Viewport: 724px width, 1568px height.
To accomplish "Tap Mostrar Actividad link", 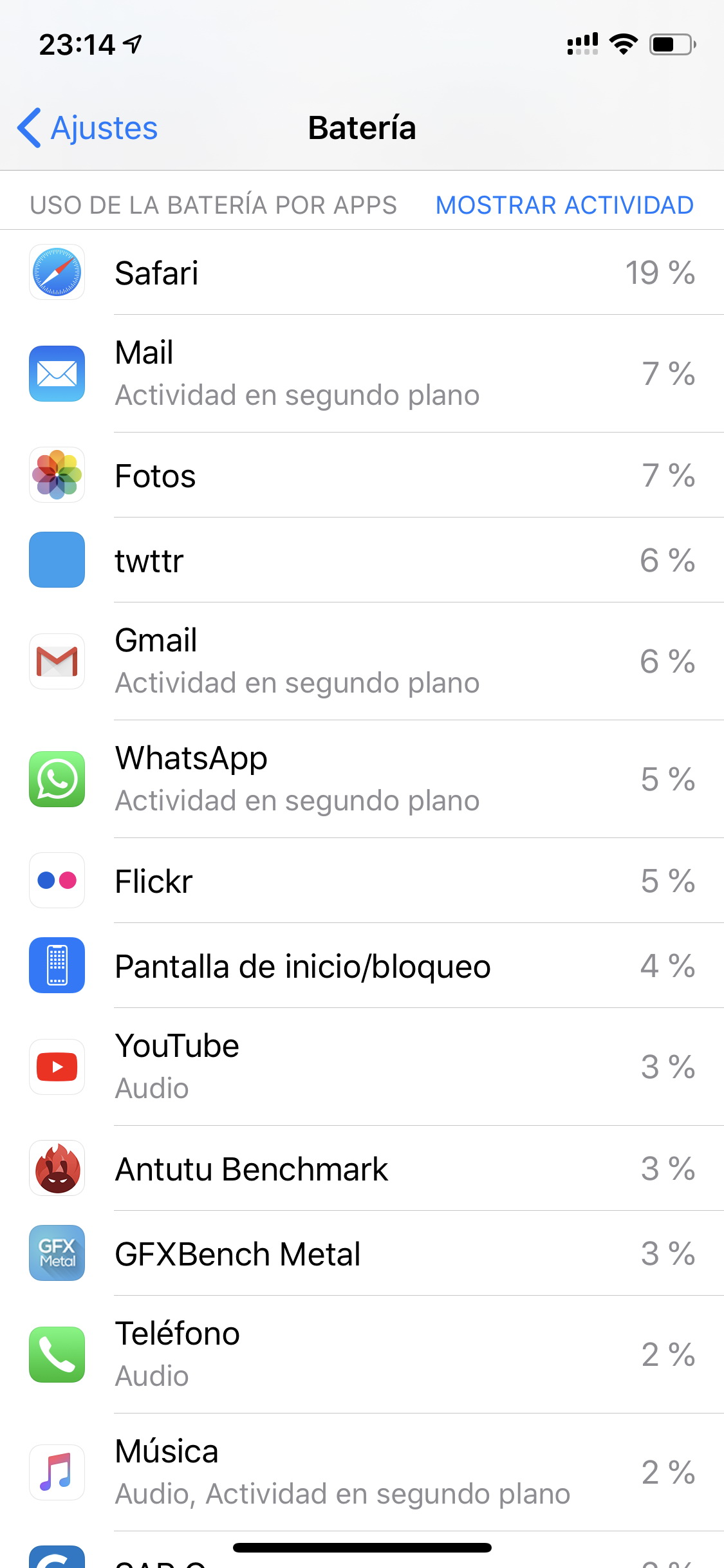I will click(x=564, y=205).
